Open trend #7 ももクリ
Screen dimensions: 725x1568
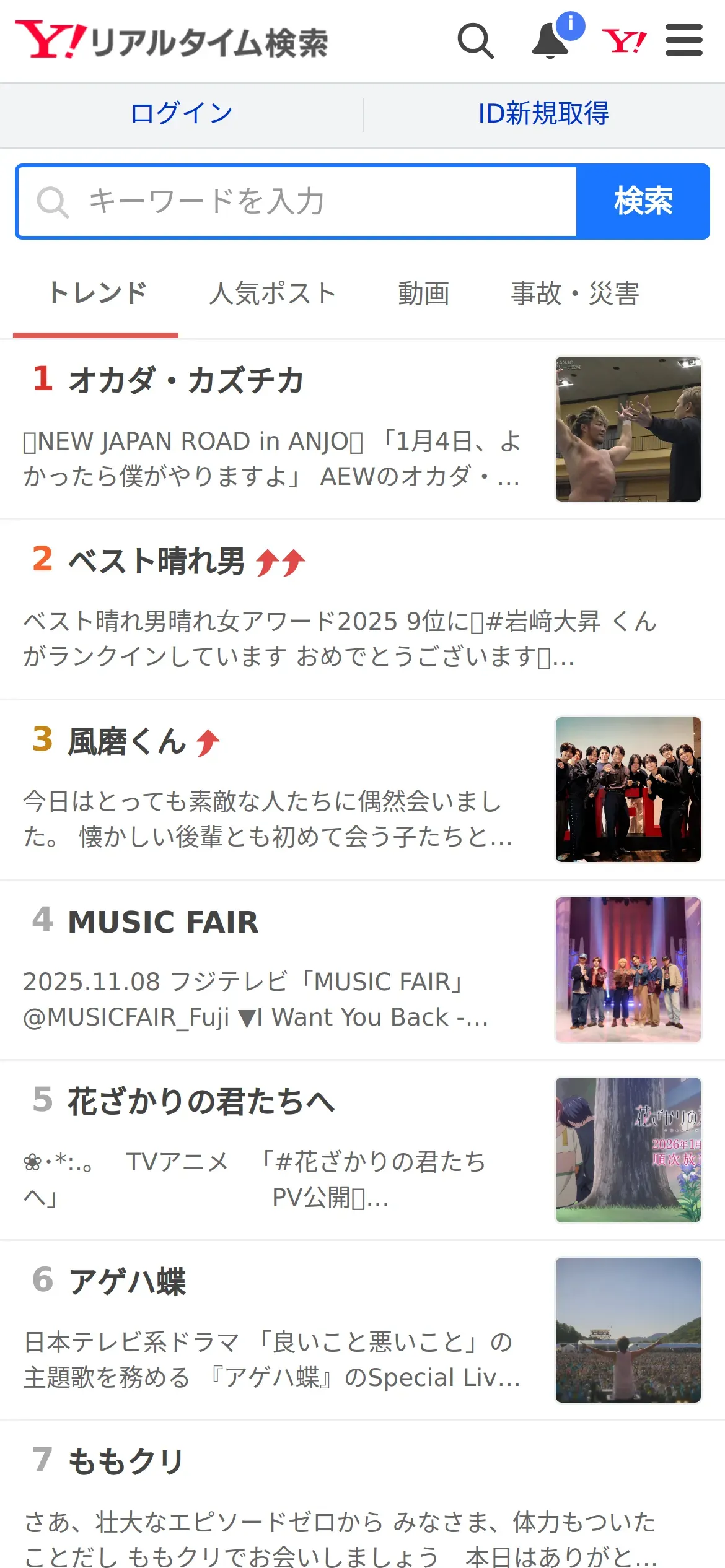coord(126,1461)
